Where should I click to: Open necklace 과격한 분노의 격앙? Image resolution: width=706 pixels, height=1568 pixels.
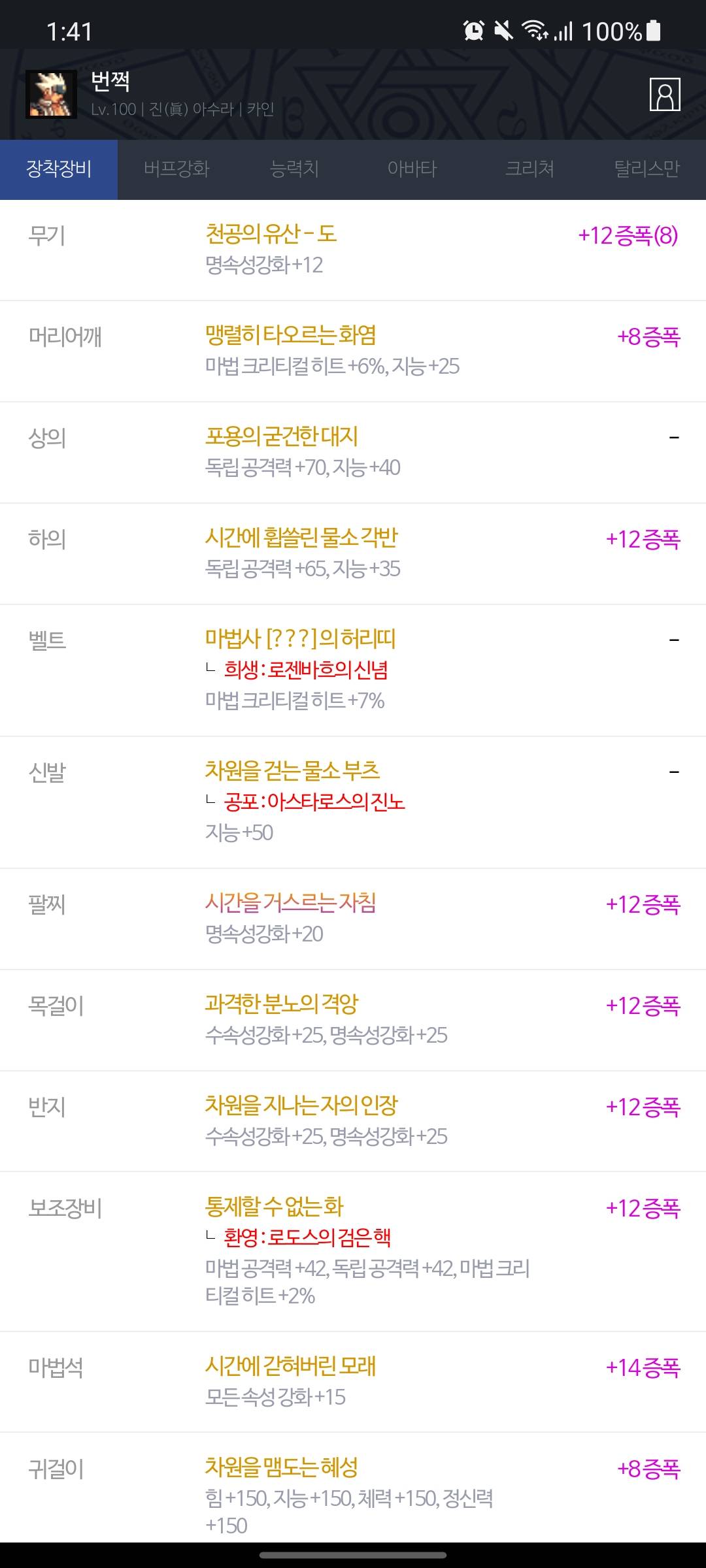click(282, 1004)
